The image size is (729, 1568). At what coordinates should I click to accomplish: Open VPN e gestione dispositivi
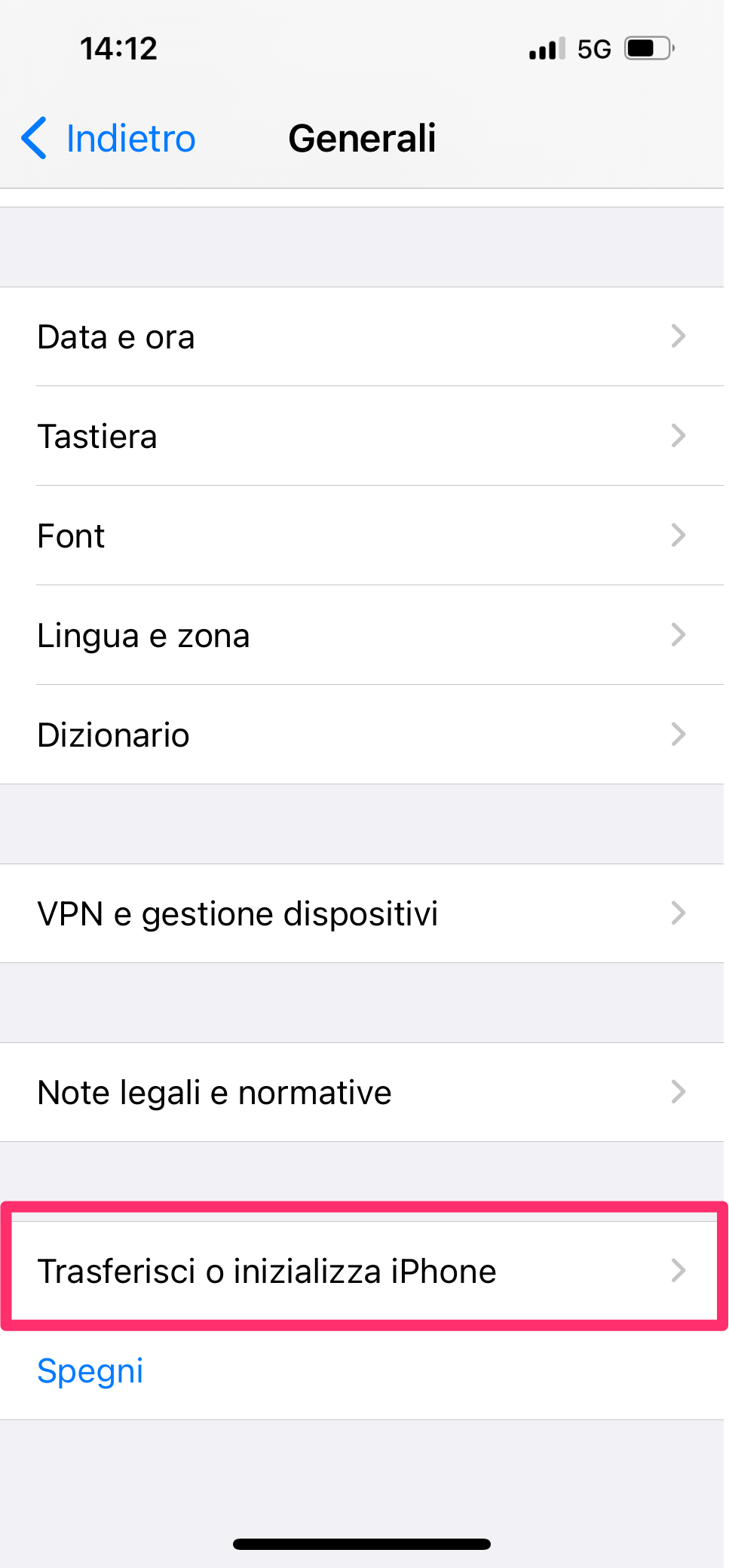click(x=362, y=914)
